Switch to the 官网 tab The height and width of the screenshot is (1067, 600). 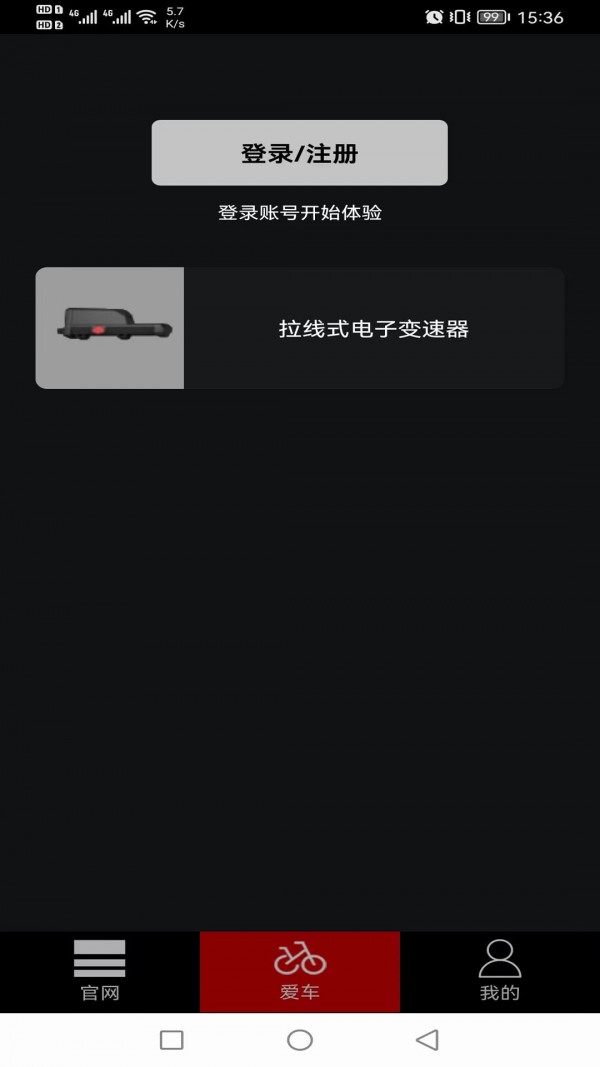100,971
